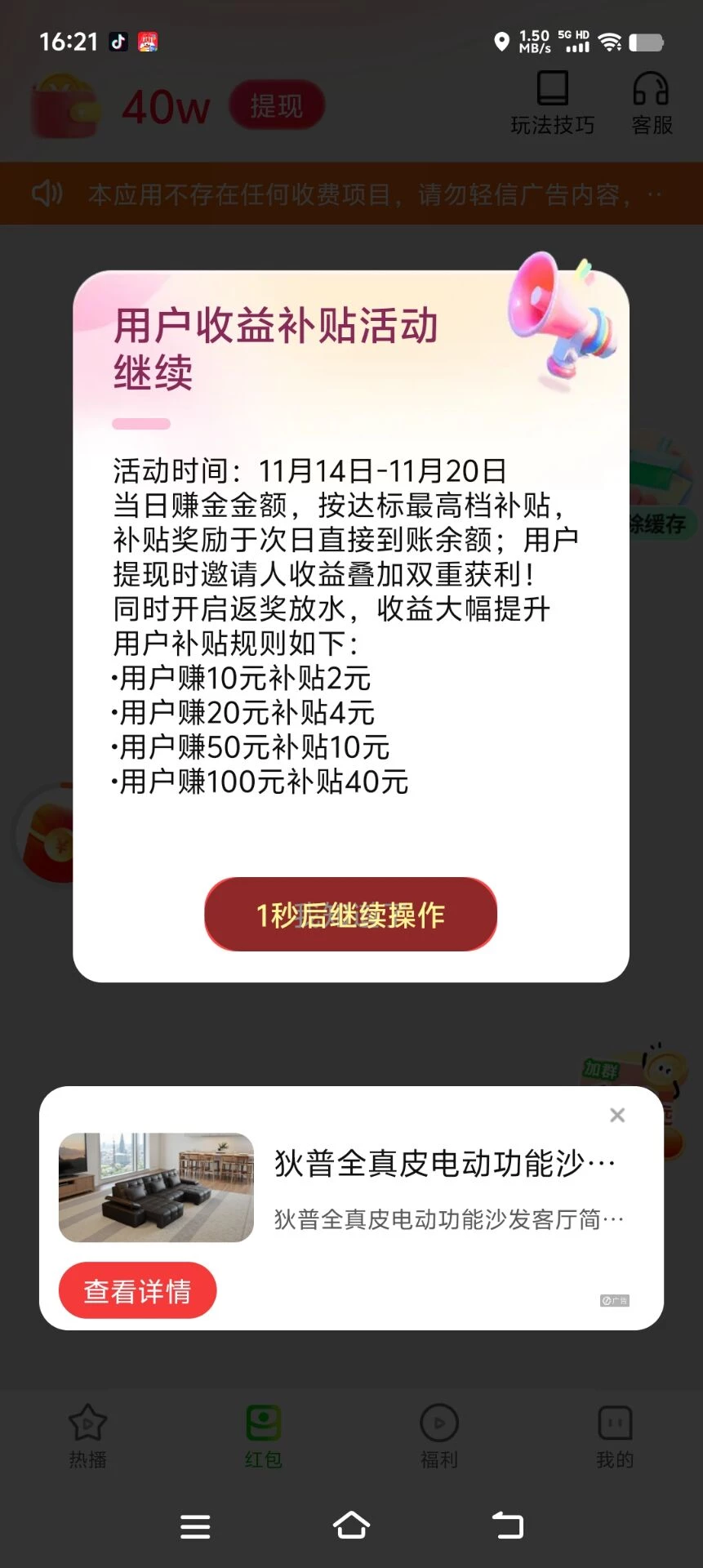The height and width of the screenshot is (1568, 703).
Task: Open the 狄普全真皮电动功能沙发 ad image
Action: point(156,1187)
